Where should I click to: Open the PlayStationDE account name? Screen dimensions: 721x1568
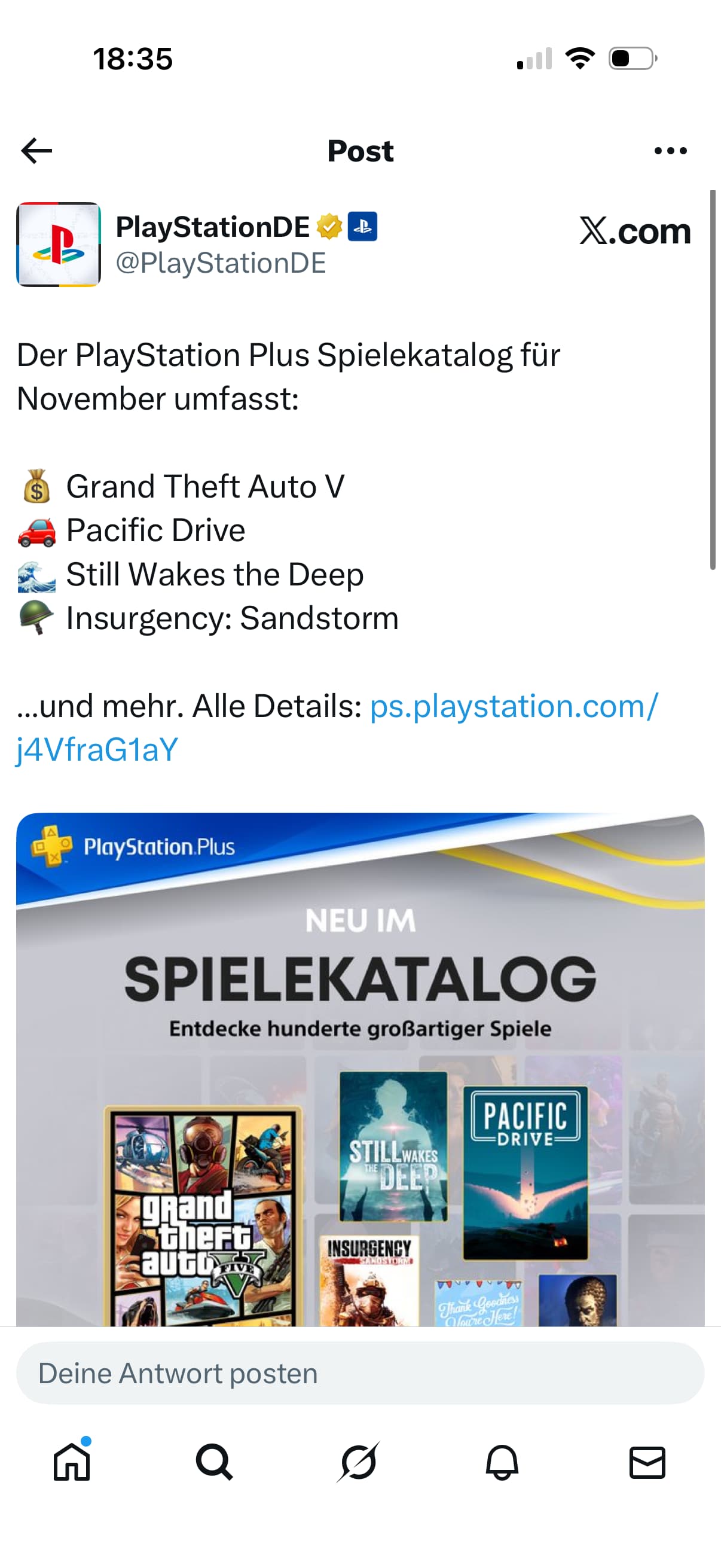[x=212, y=227]
